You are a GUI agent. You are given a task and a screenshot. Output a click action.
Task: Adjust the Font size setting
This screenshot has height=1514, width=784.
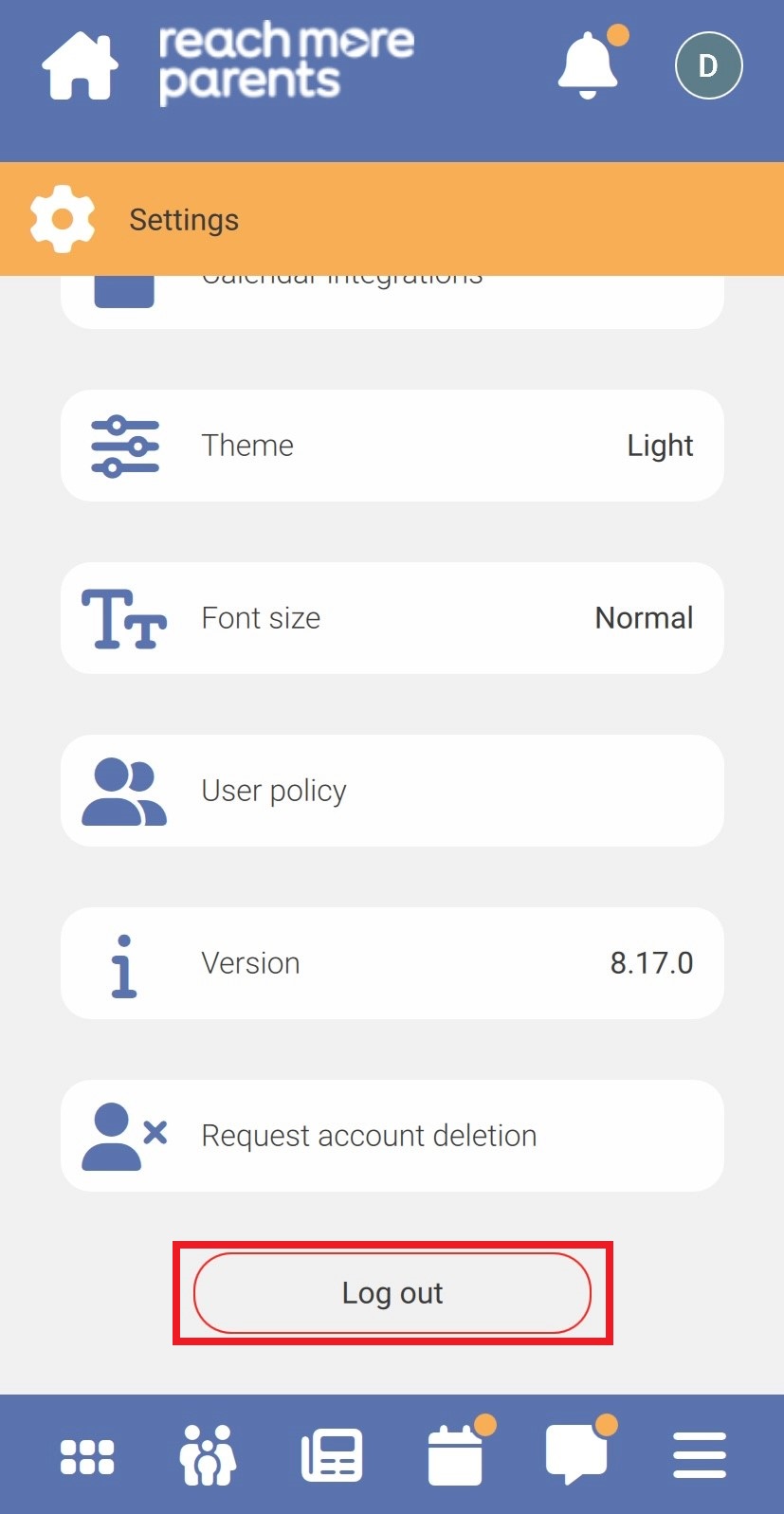[x=392, y=618]
